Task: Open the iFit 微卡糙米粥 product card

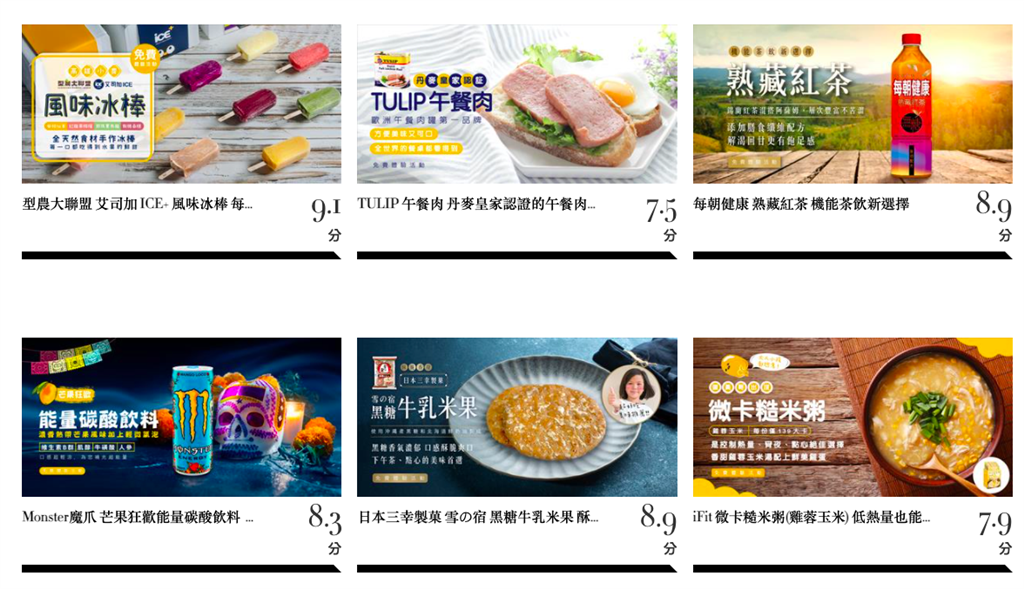Action: pyautogui.click(x=852, y=417)
